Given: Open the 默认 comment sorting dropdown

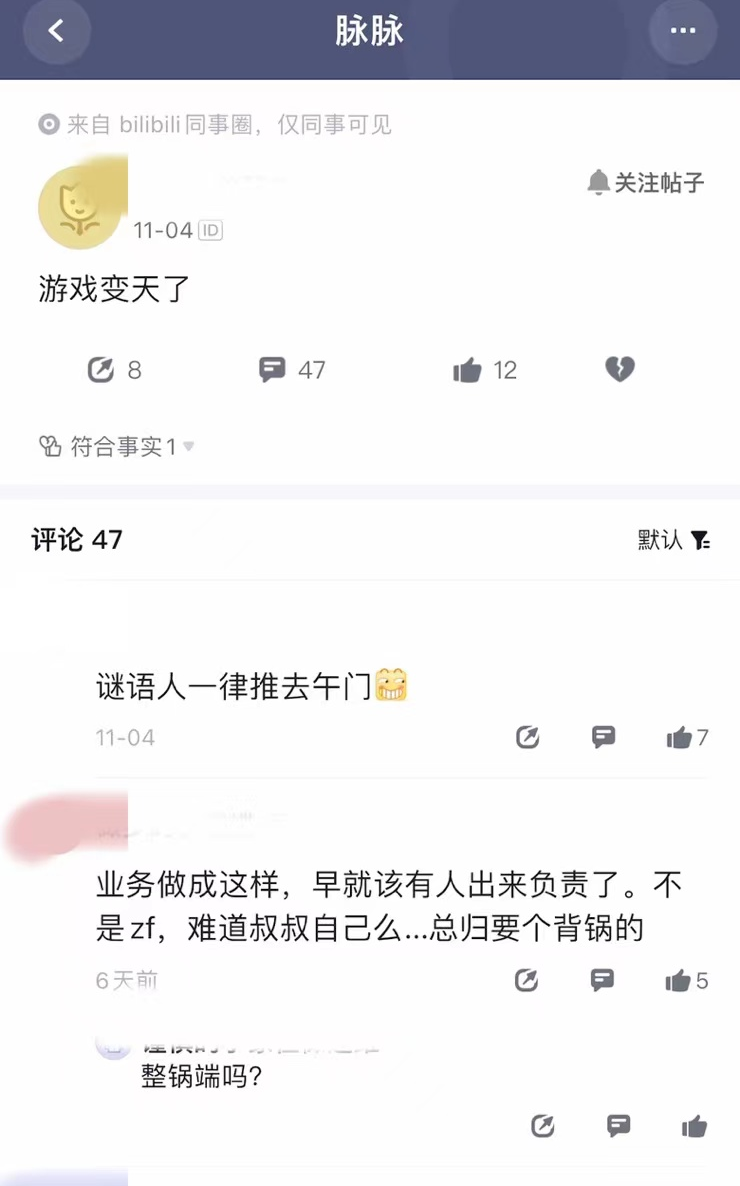Looking at the screenshot, I should click(658, 540).
